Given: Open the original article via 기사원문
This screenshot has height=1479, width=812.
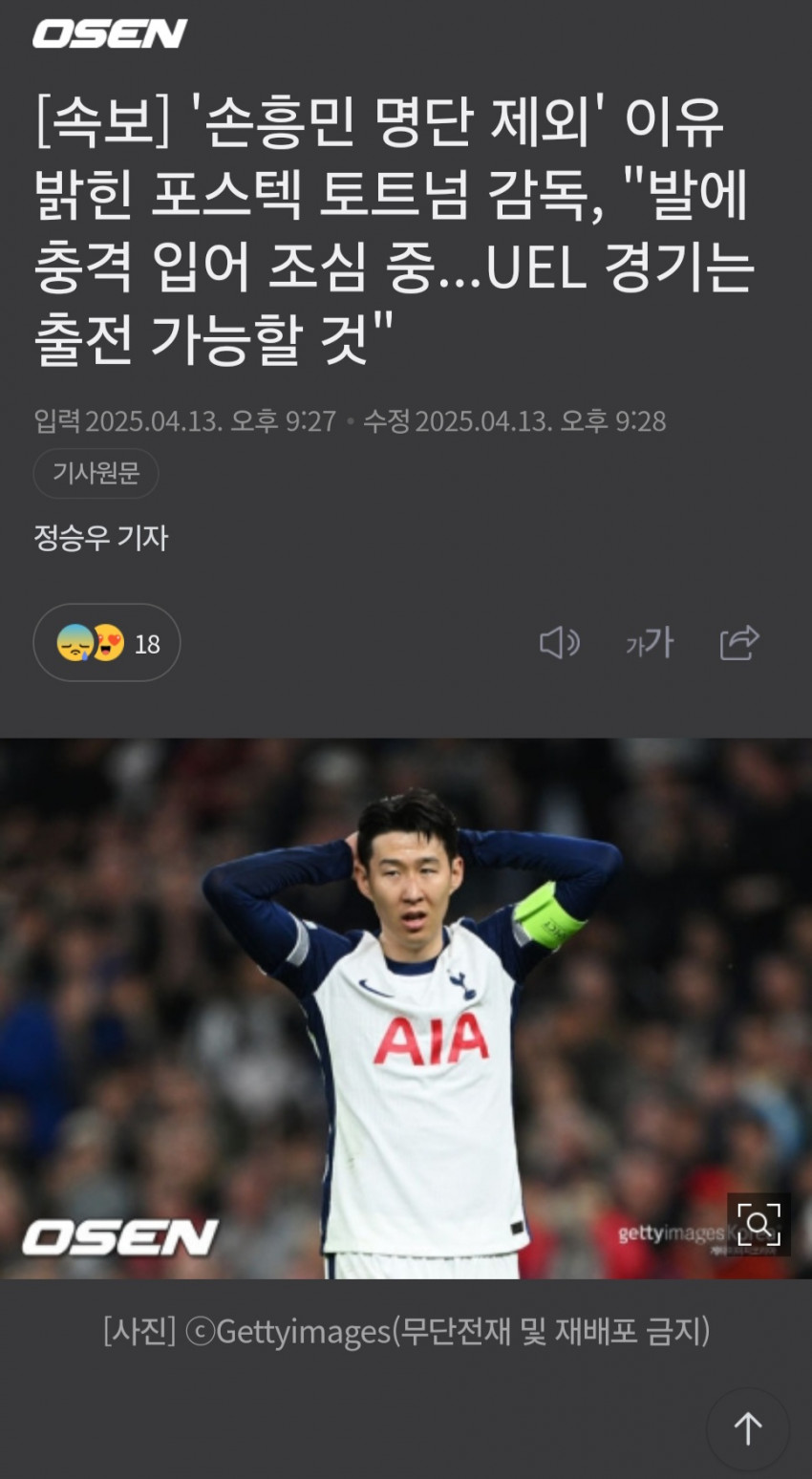Looking at the screenshot, I should 96,473.
